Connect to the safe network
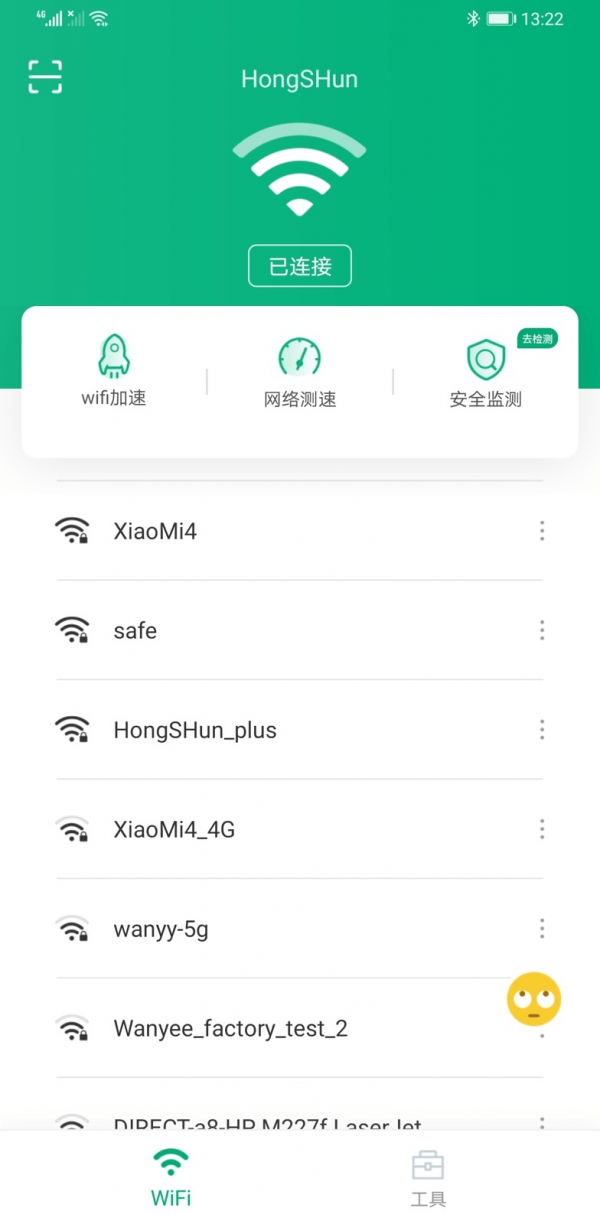Image resolution: width=600 pixels, height=1224 pixels. coord(135,631)
